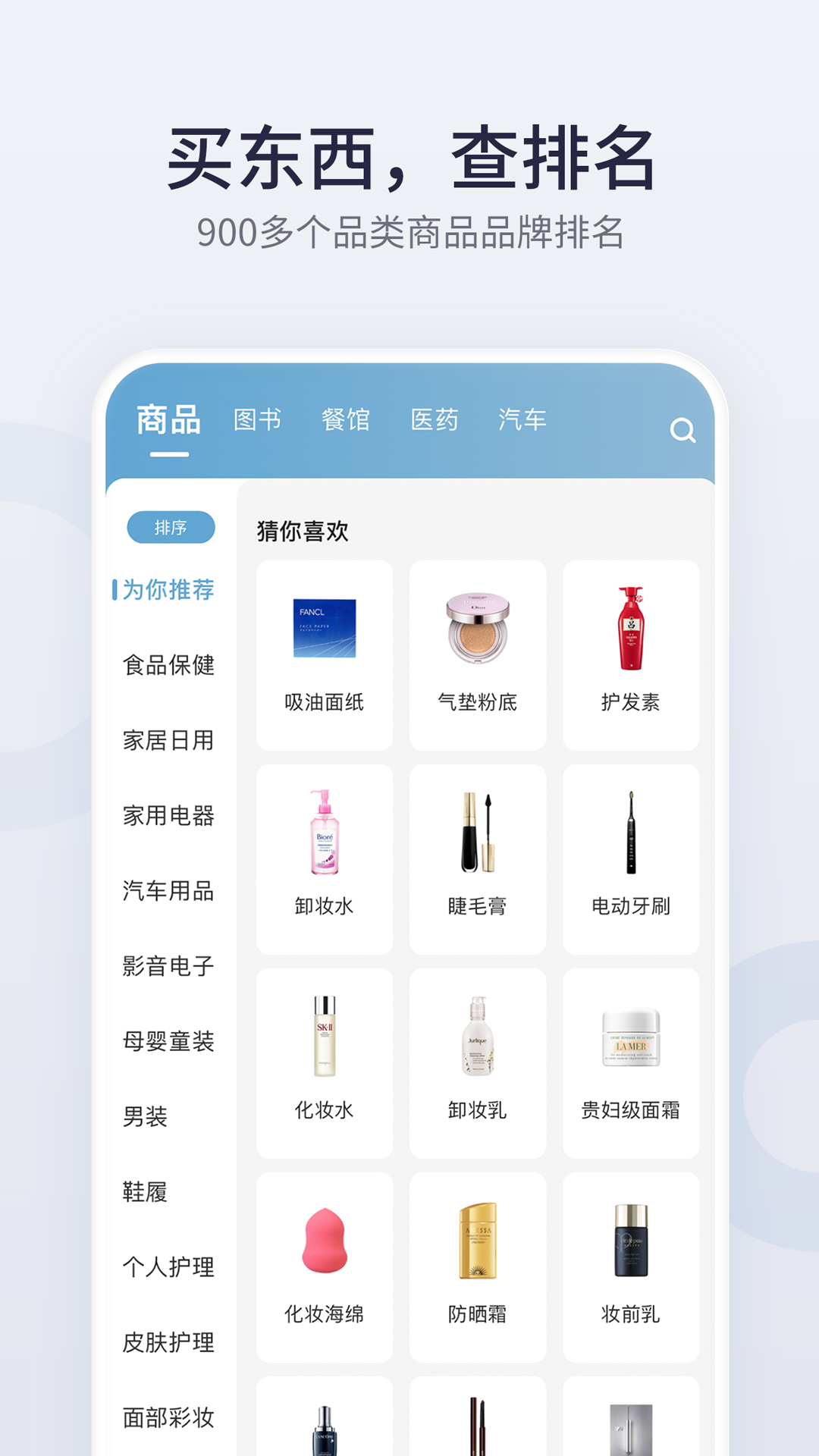Open the 汽车 tab
This screenshot has width=819, height=1456.
pos(522,419)
